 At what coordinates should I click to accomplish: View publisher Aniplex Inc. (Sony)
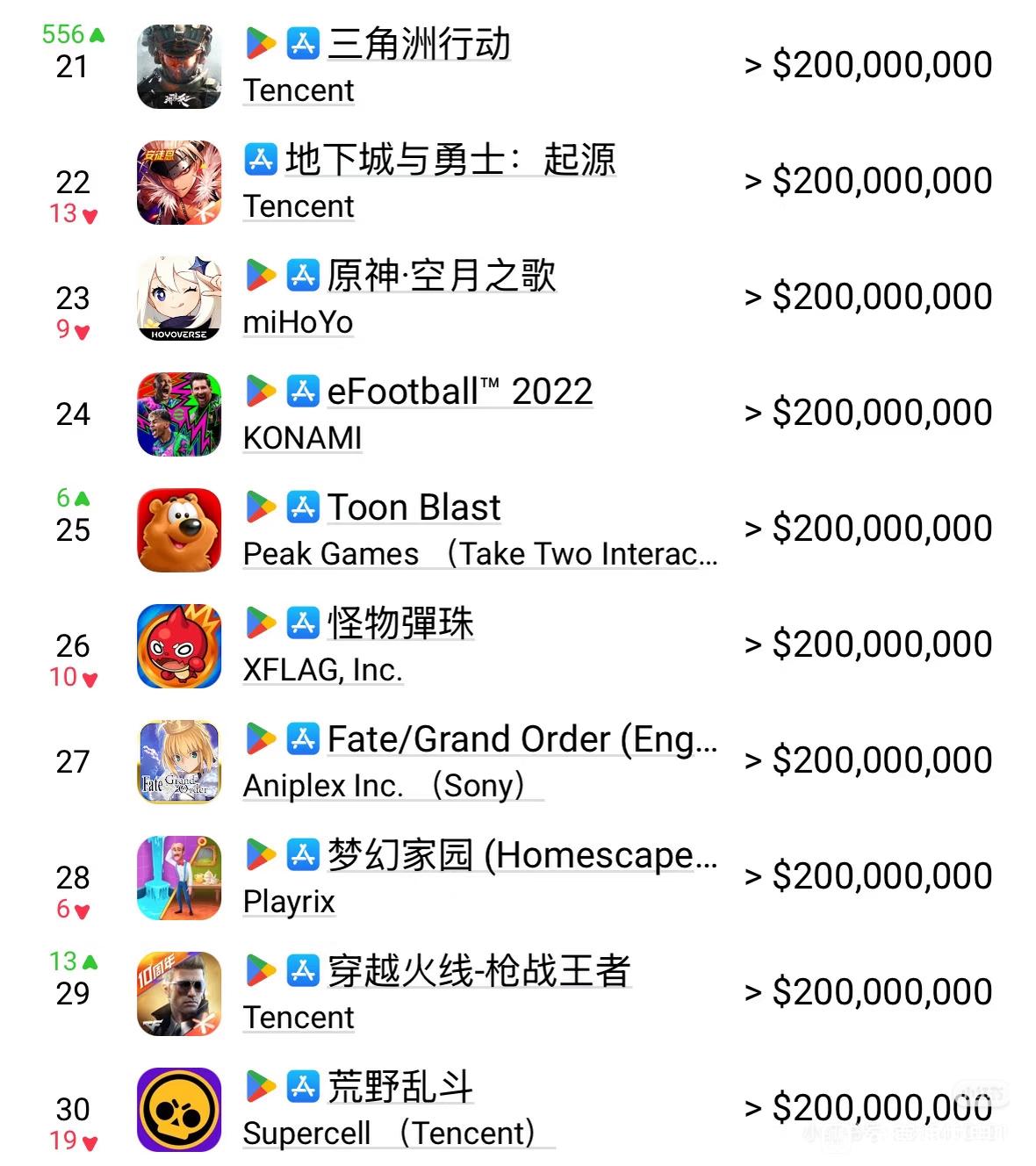[392, 785]
